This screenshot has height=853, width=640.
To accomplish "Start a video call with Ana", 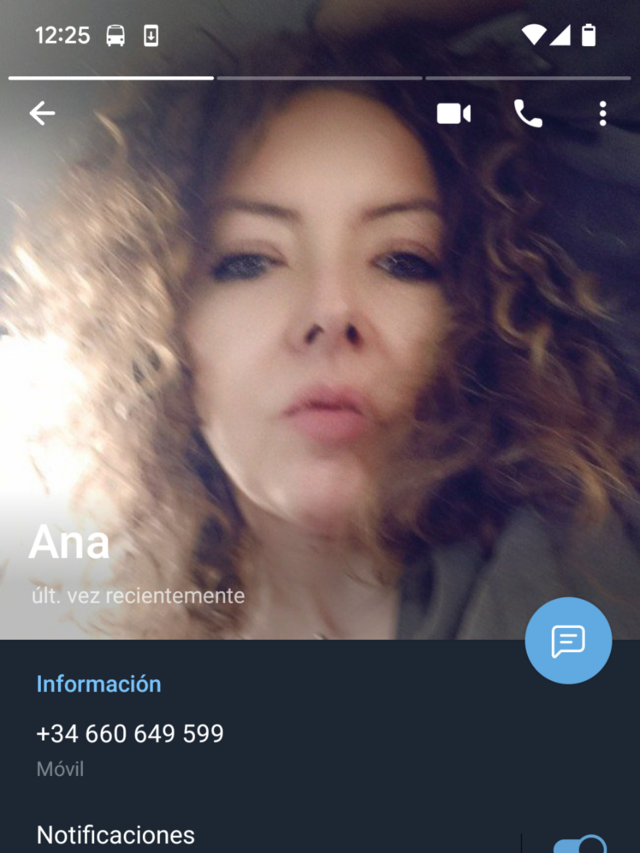I will (453, 114).
